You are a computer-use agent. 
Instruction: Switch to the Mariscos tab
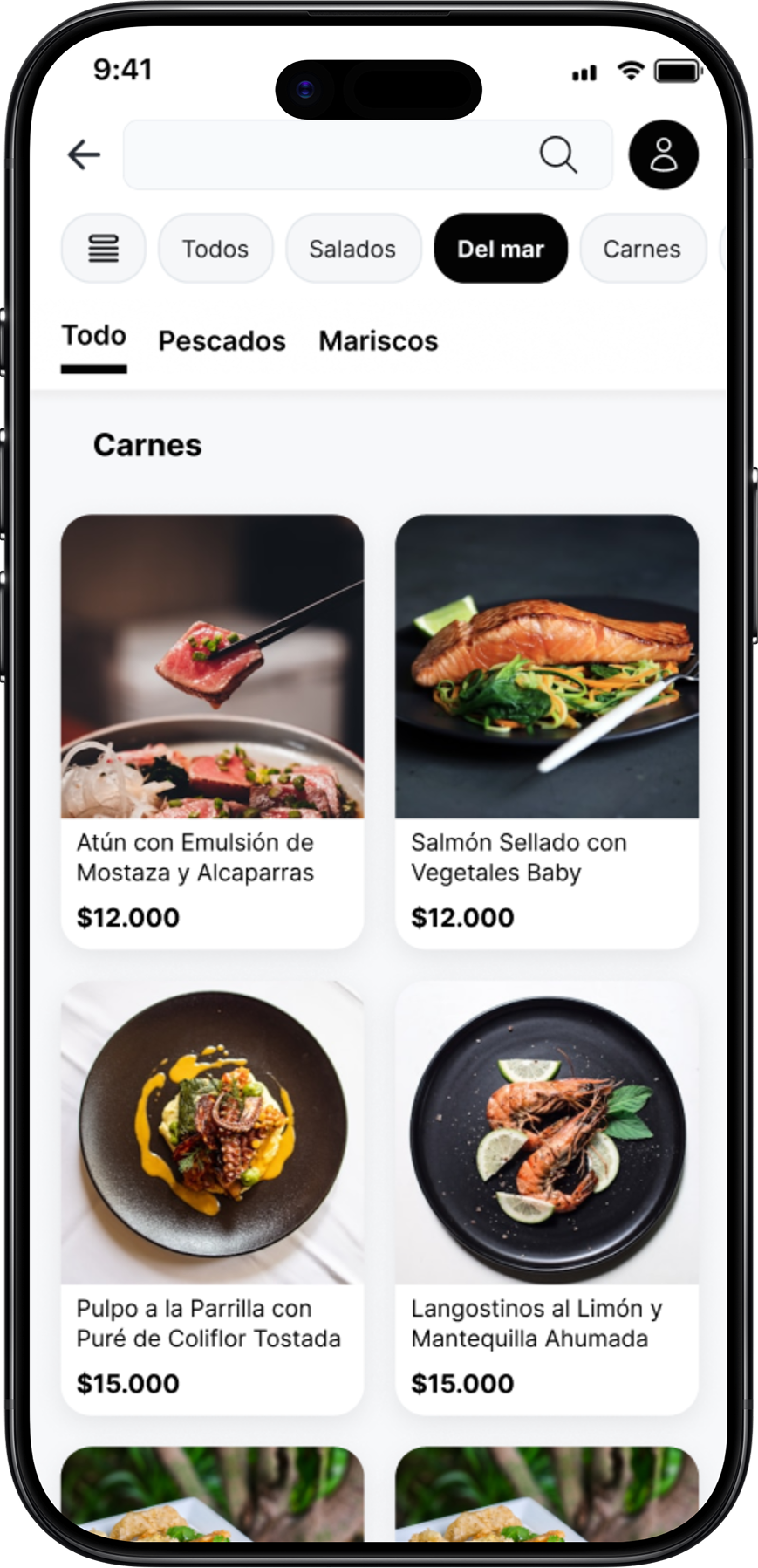pos(378,341)
